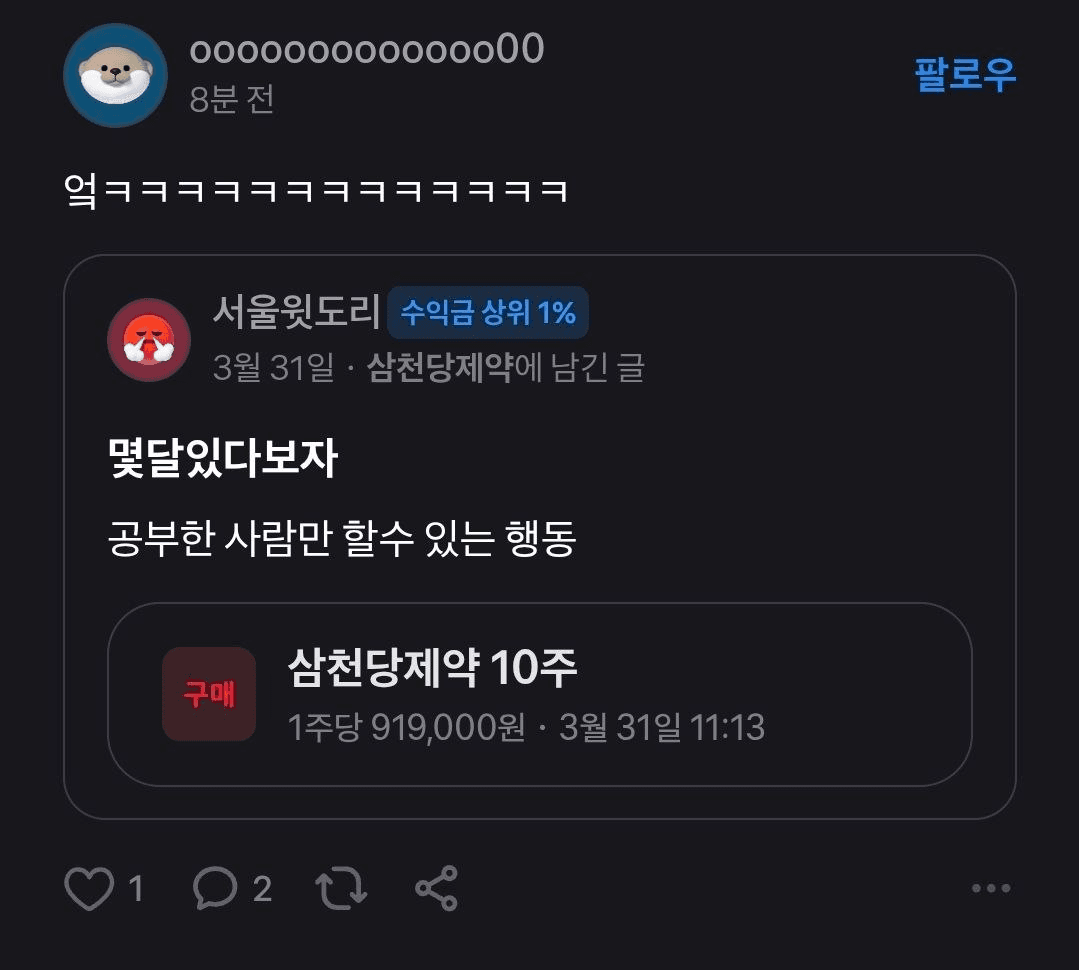Like this post with the heart
The width and height of the screenshot is (1079, 970).
89,888
